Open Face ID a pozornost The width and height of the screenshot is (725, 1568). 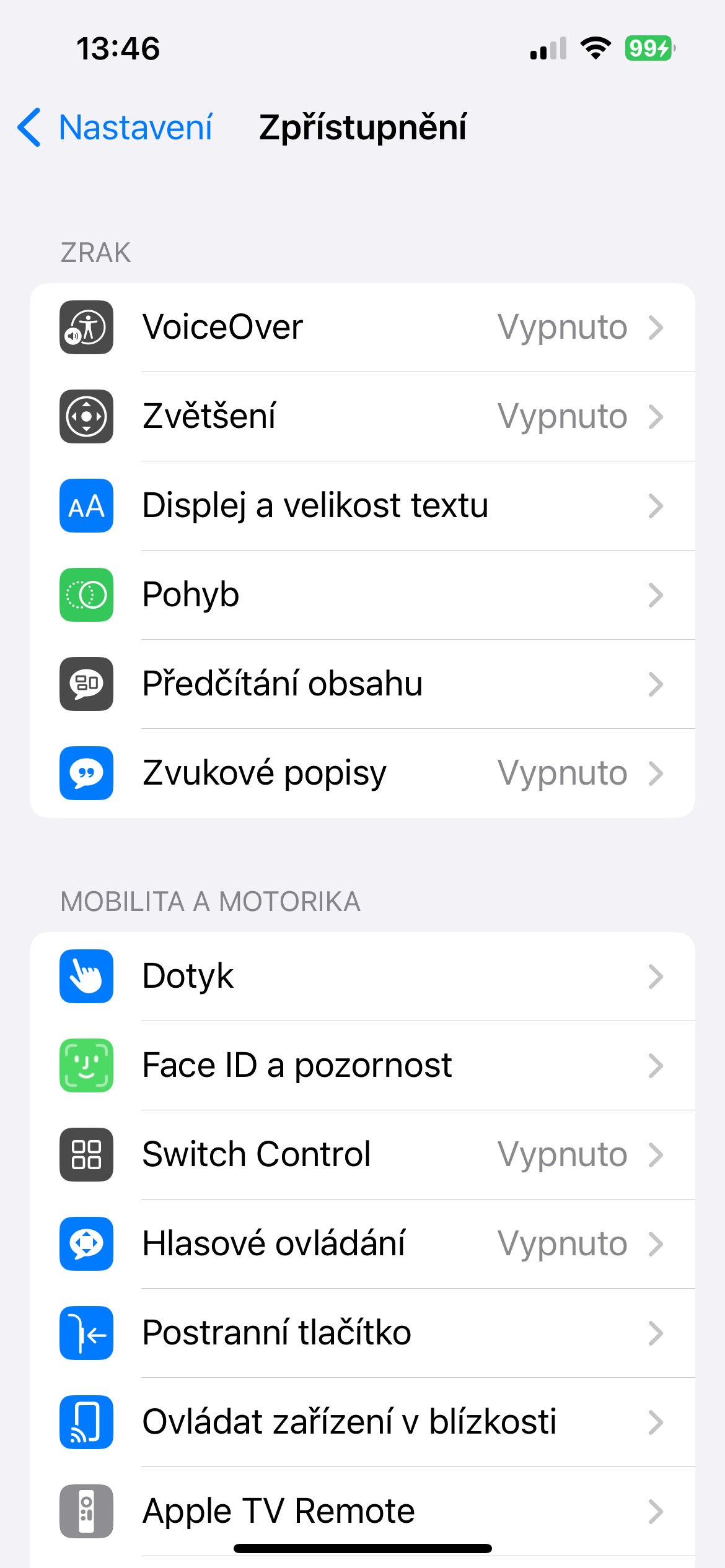click(362, 1065)
